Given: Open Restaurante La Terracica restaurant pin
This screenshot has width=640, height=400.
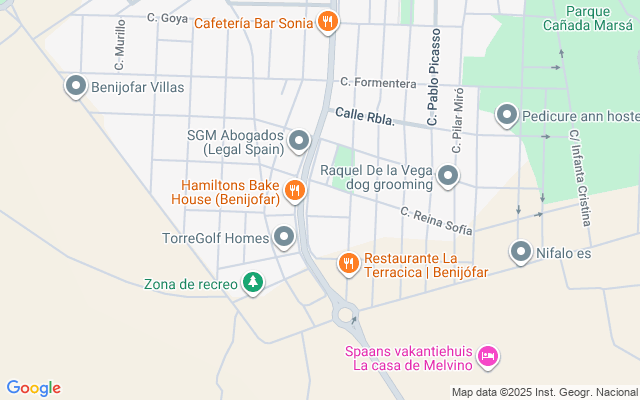Looking at the screenshot, I should click(x=348, y=264).
